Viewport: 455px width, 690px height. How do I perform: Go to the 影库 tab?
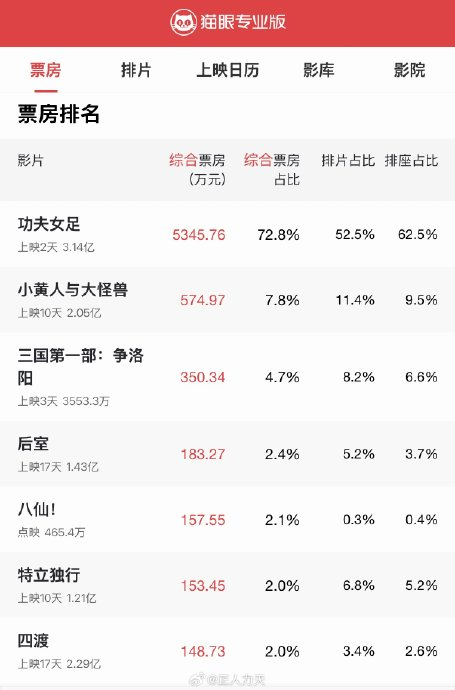[319, 70]
